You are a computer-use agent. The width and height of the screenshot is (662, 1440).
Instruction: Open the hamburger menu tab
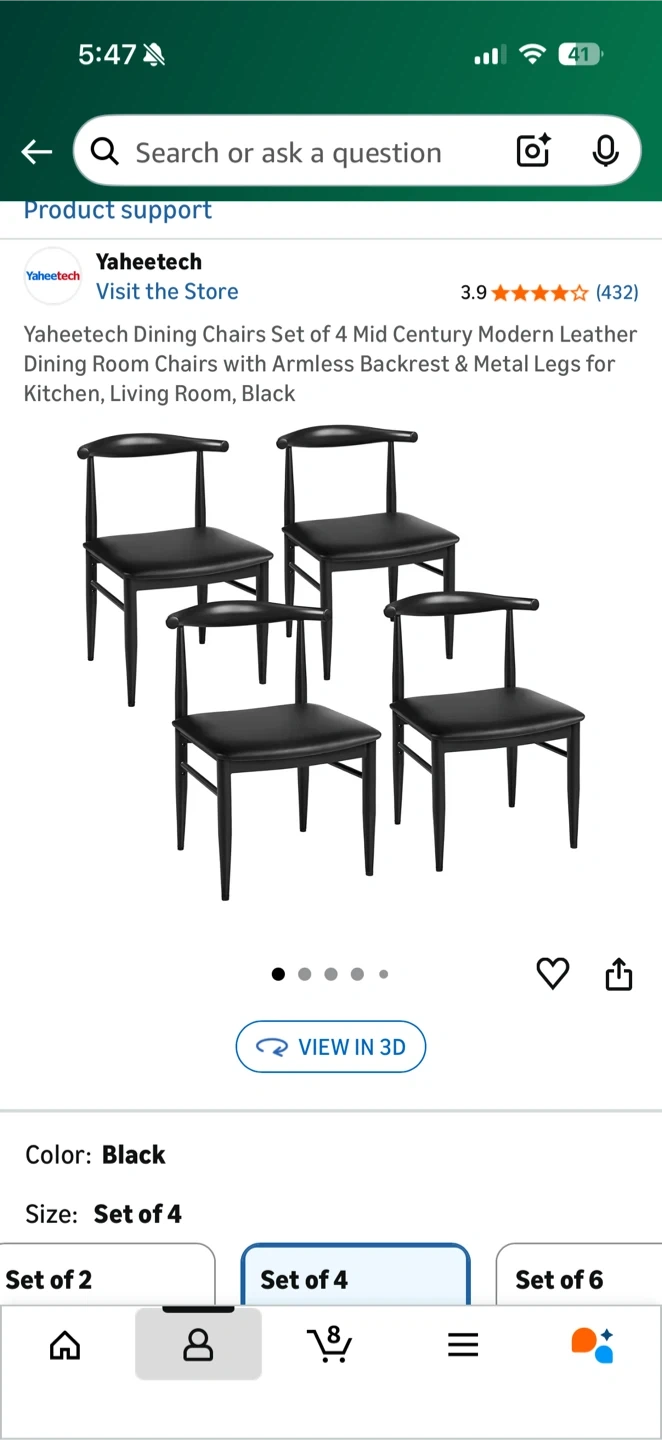[x=463, y=1345]
